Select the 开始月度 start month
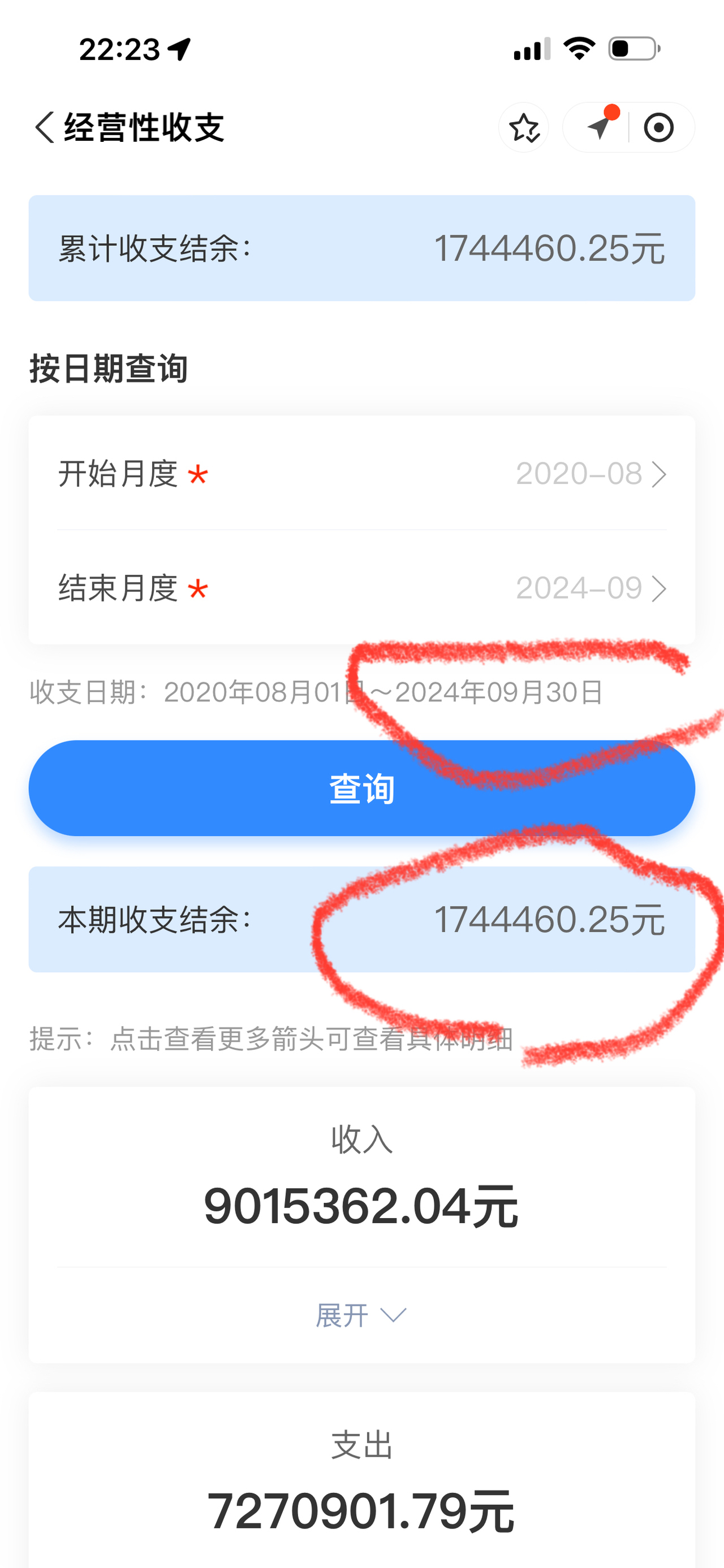The height and width of the screenshot is (1568, 724). pyautogui.click(x=589, y=474)
